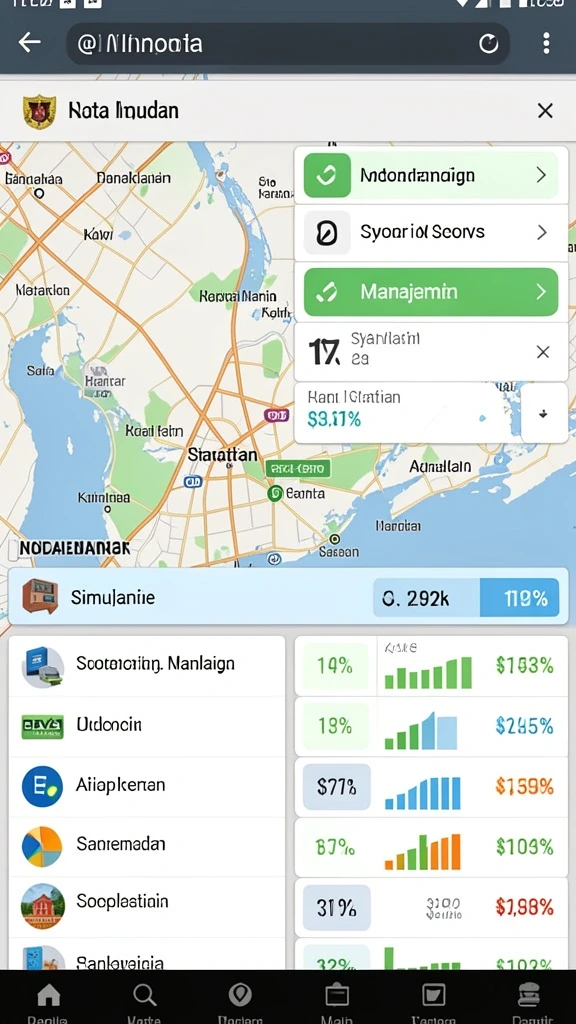Image resolution: width=576 pixels, height=1024 pixels.
Task: Open the Simulanie row
Action: pos(288,597)
